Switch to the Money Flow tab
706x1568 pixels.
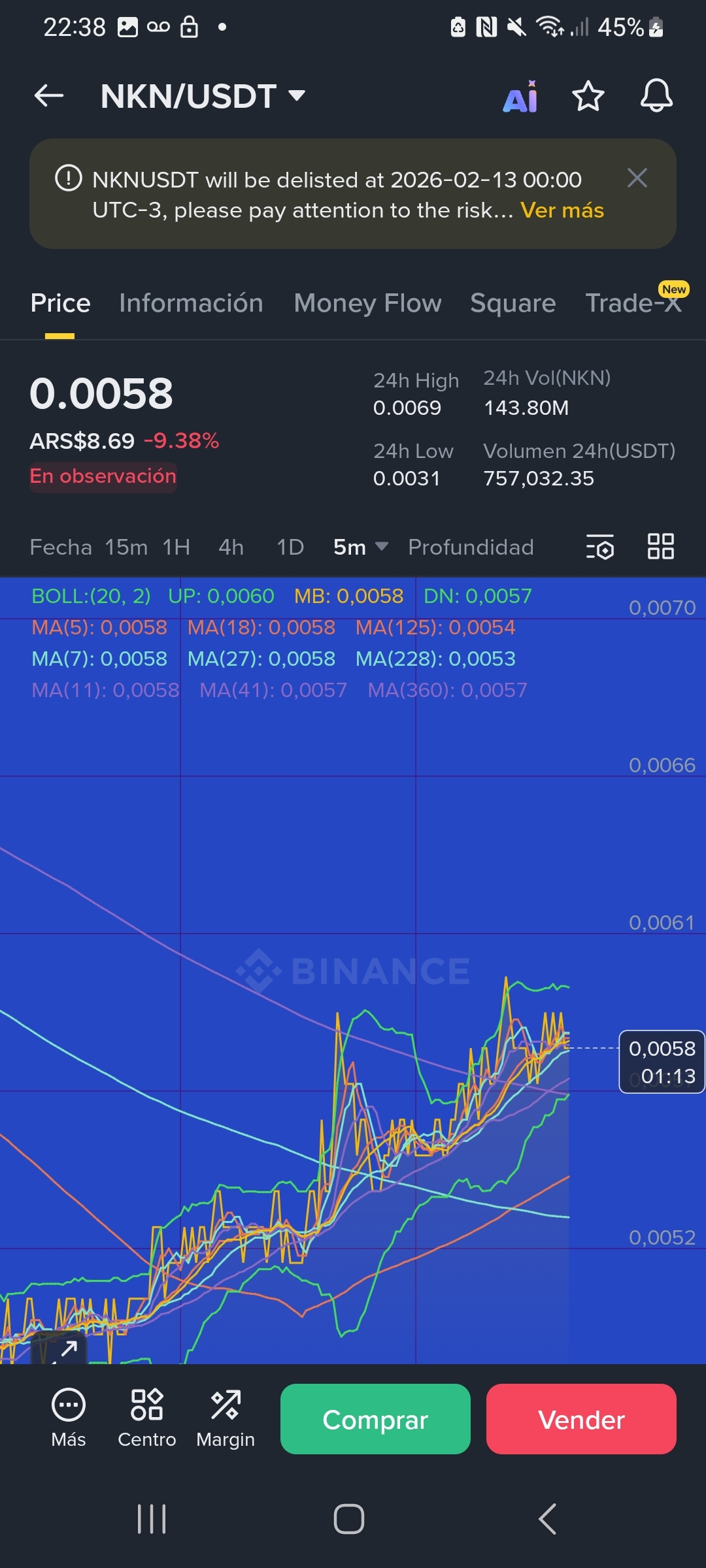coord(367,303)
